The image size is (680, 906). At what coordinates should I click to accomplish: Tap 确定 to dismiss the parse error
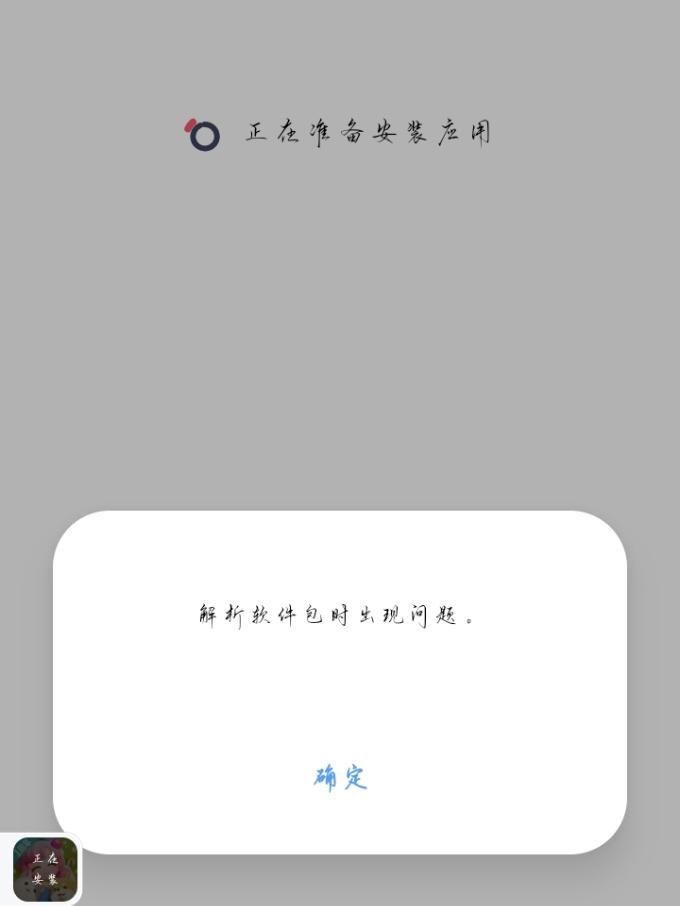coord(340,777)
